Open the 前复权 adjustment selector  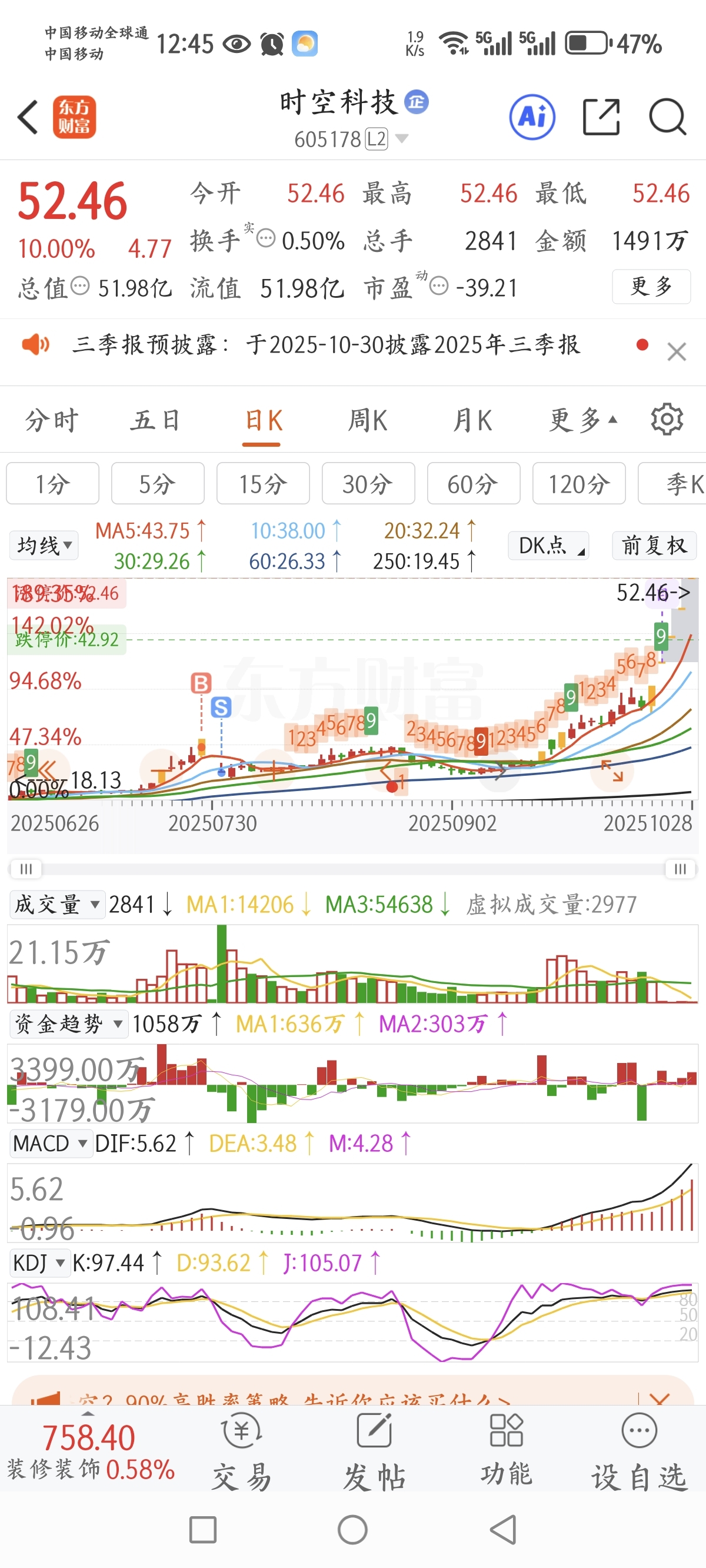tap(654, 546)
